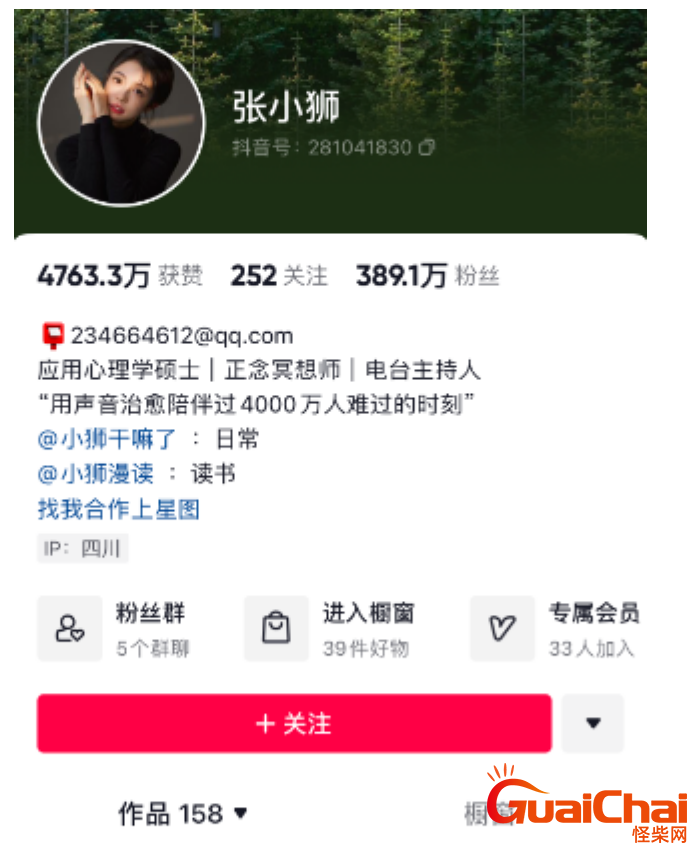695x848 pixels.
Task: Tap the red 关注 follow button
Action: (x=294, y=723)
